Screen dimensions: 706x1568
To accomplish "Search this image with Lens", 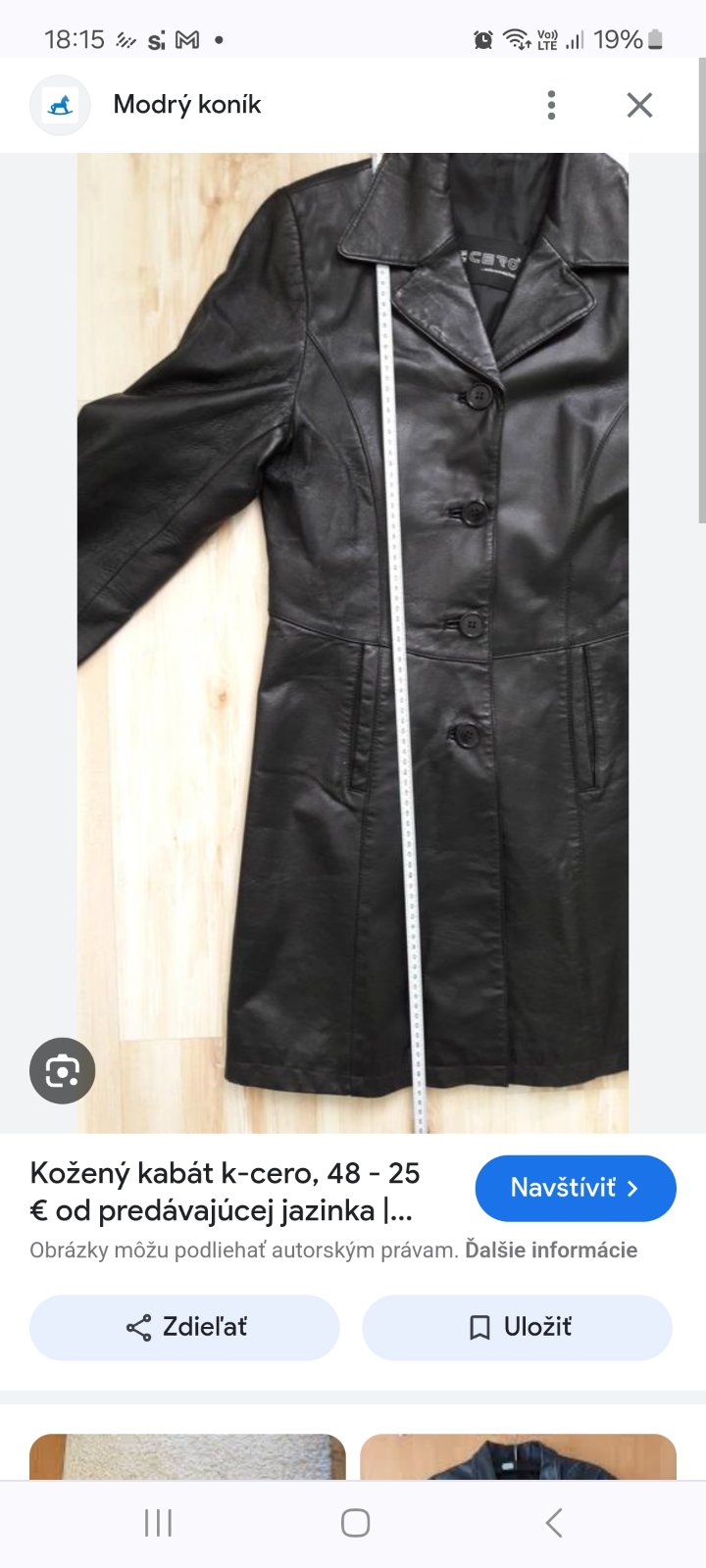I will point(62,1071).
